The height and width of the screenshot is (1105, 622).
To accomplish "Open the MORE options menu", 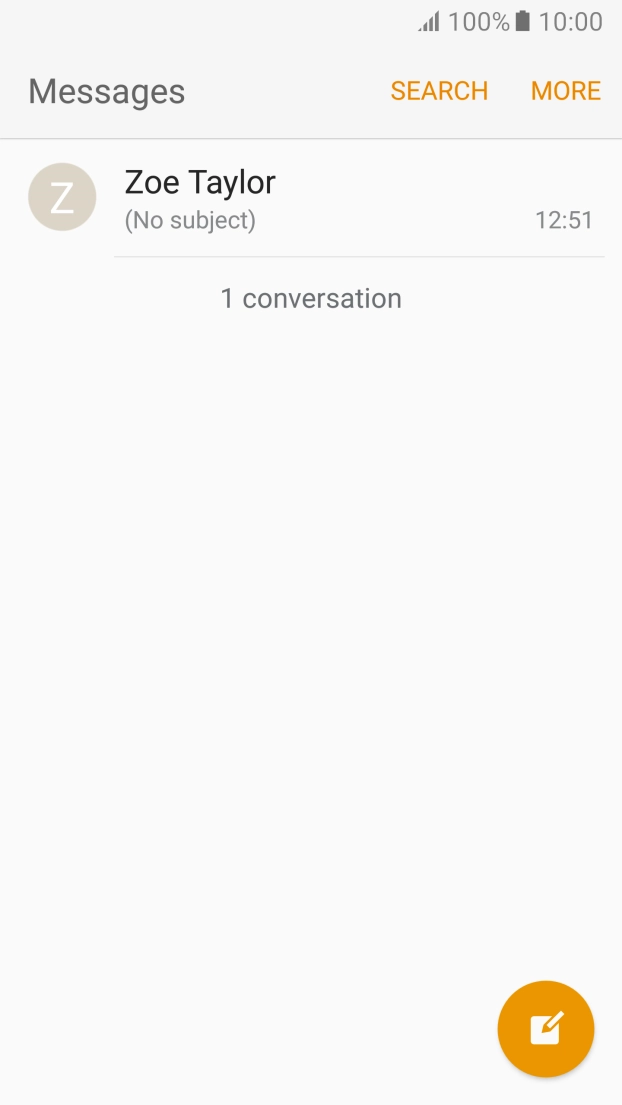I will [565, 91].
